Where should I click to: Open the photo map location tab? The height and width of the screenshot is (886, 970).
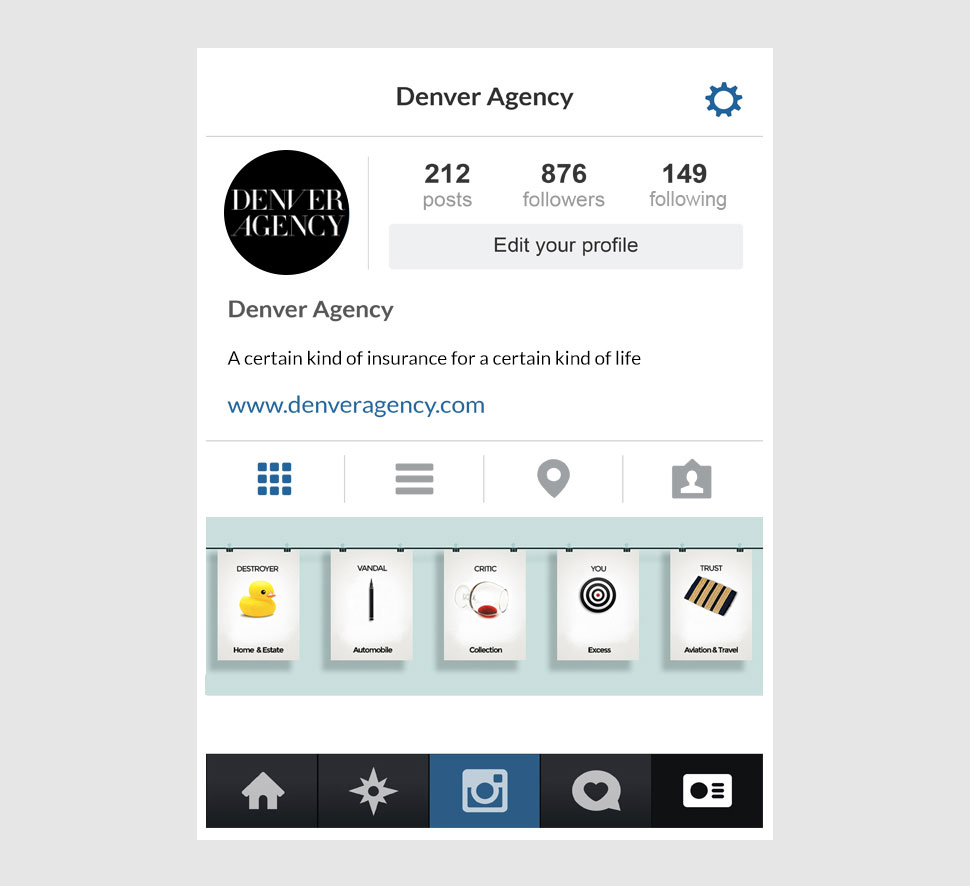pos(553,479)
